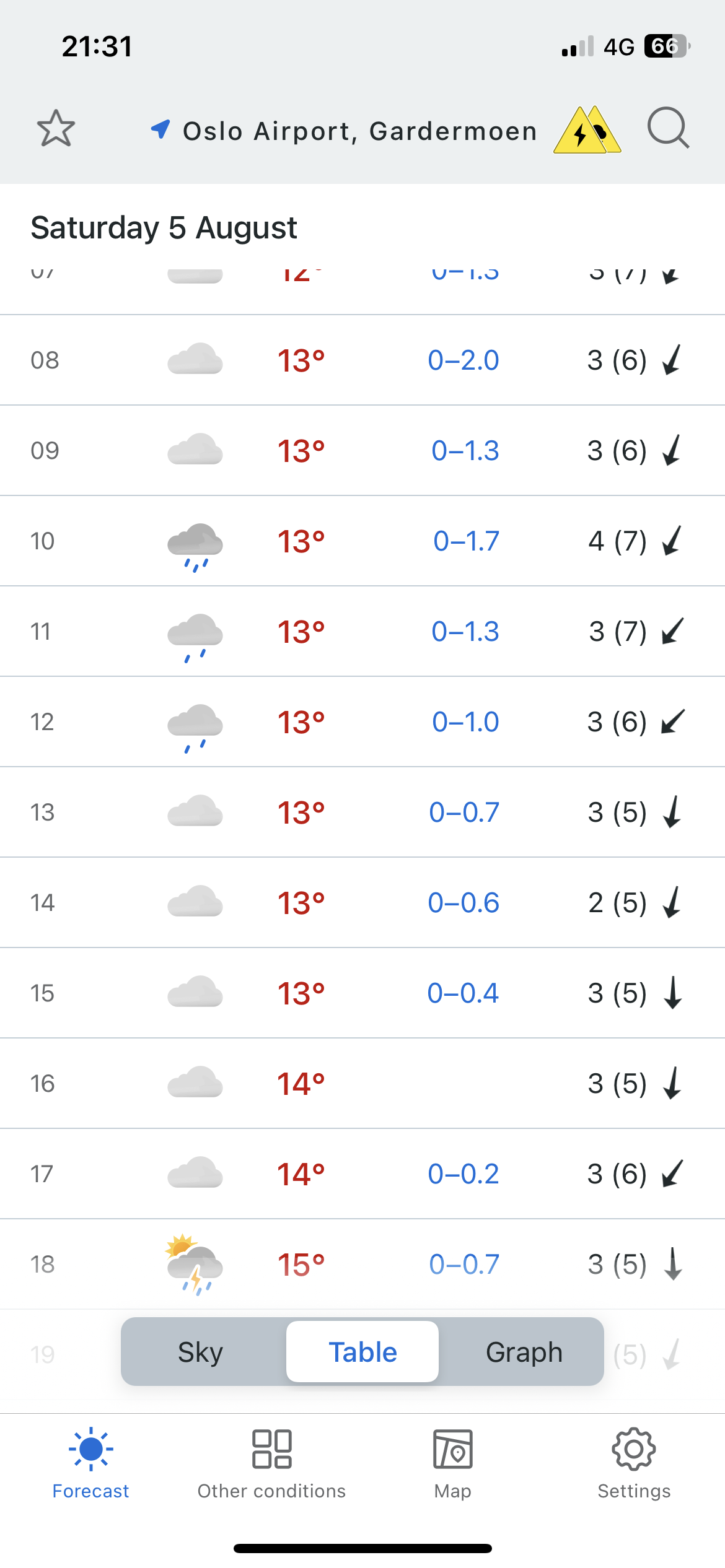725x1568 pixels.
Task: Open the Settings tab
Action: click(634, 1464)
